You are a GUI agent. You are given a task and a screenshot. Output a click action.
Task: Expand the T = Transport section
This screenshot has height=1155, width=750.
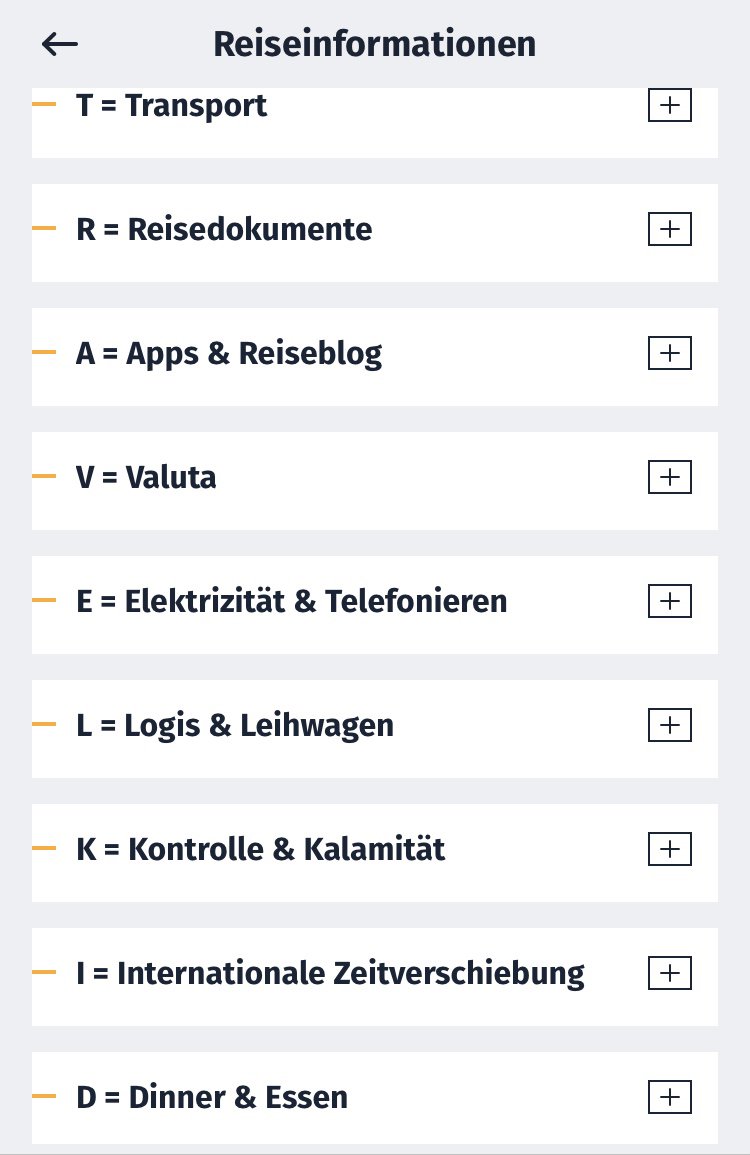click(x=669, y=105)
